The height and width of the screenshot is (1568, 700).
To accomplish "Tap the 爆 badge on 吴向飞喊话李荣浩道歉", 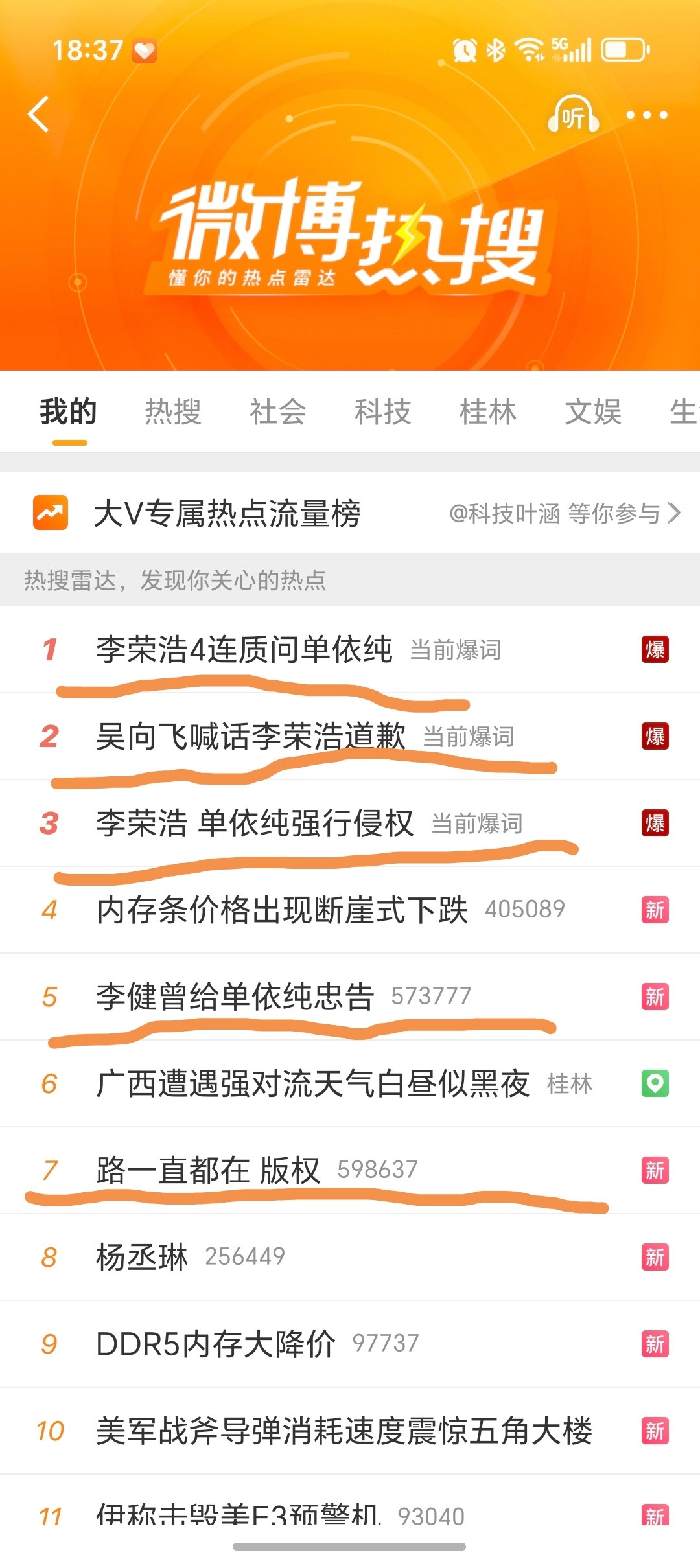I will pos(655,738).
